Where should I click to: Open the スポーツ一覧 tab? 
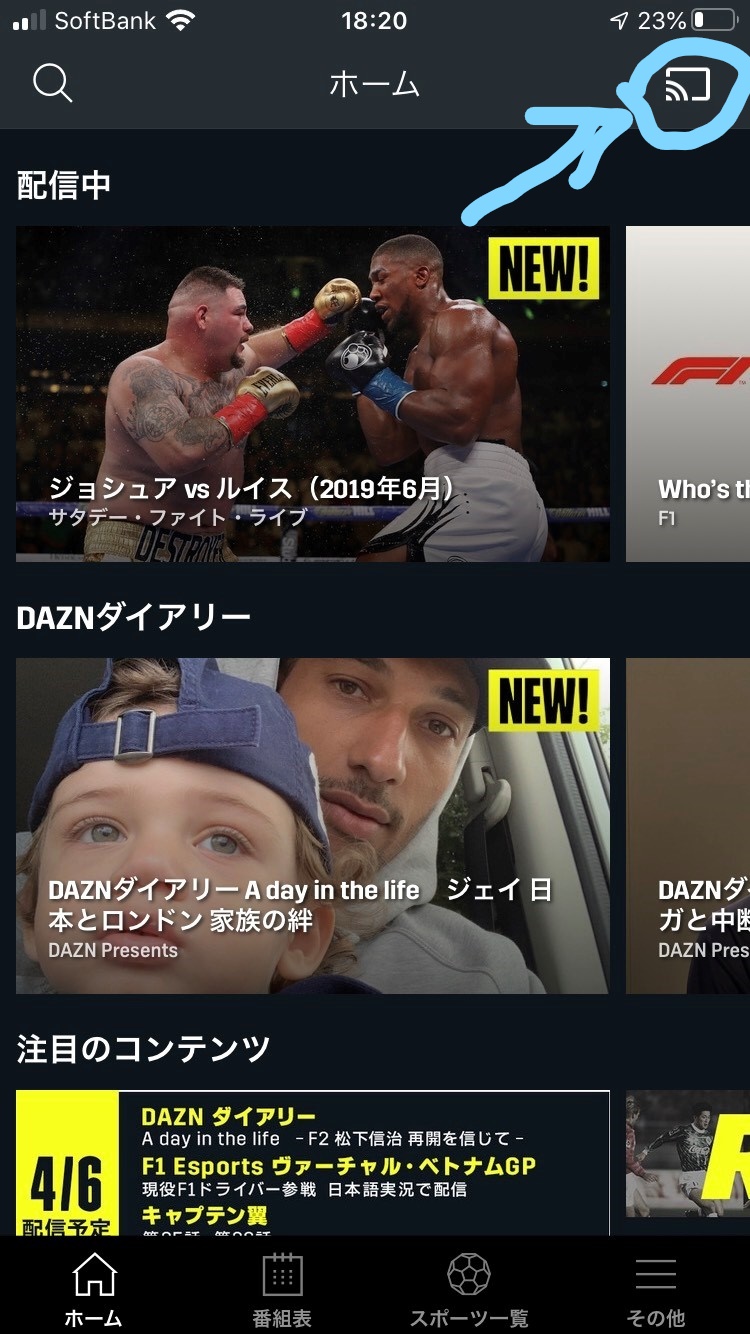[468, 1290]
